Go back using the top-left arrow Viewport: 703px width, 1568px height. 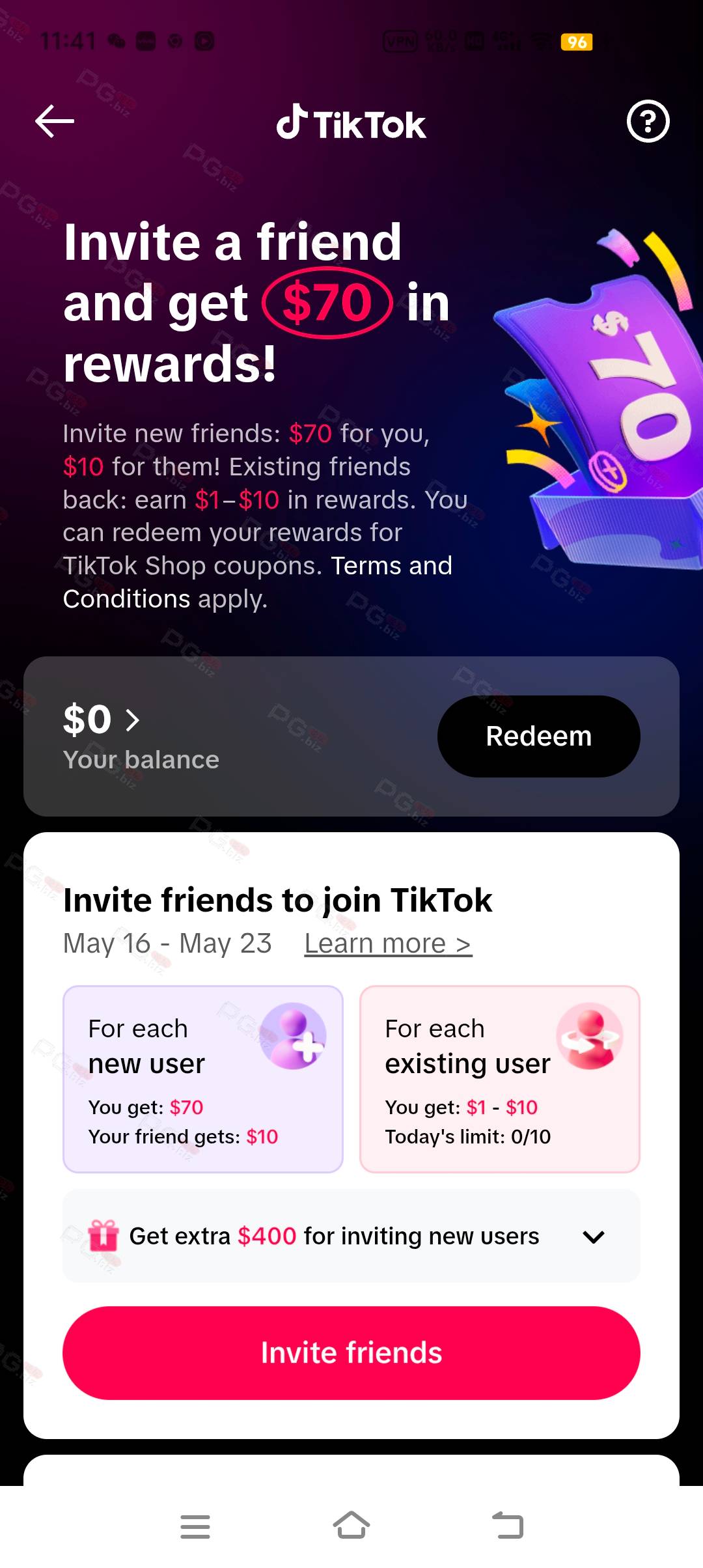[x=55, y=122]
